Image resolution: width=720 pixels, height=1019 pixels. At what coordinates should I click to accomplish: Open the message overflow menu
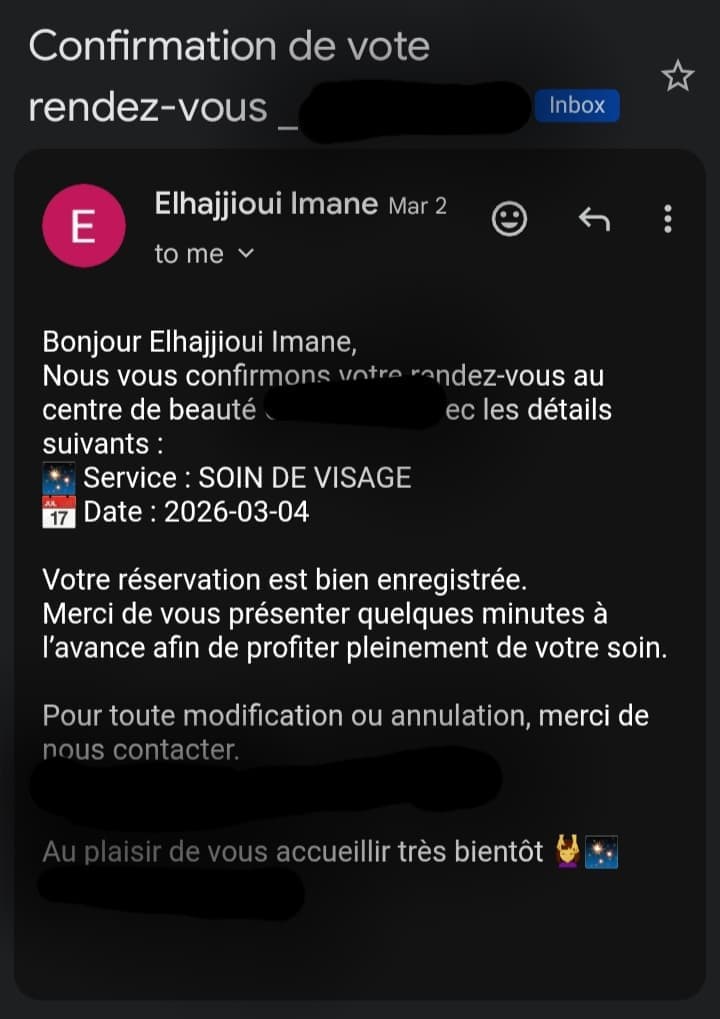coord(668,219)
